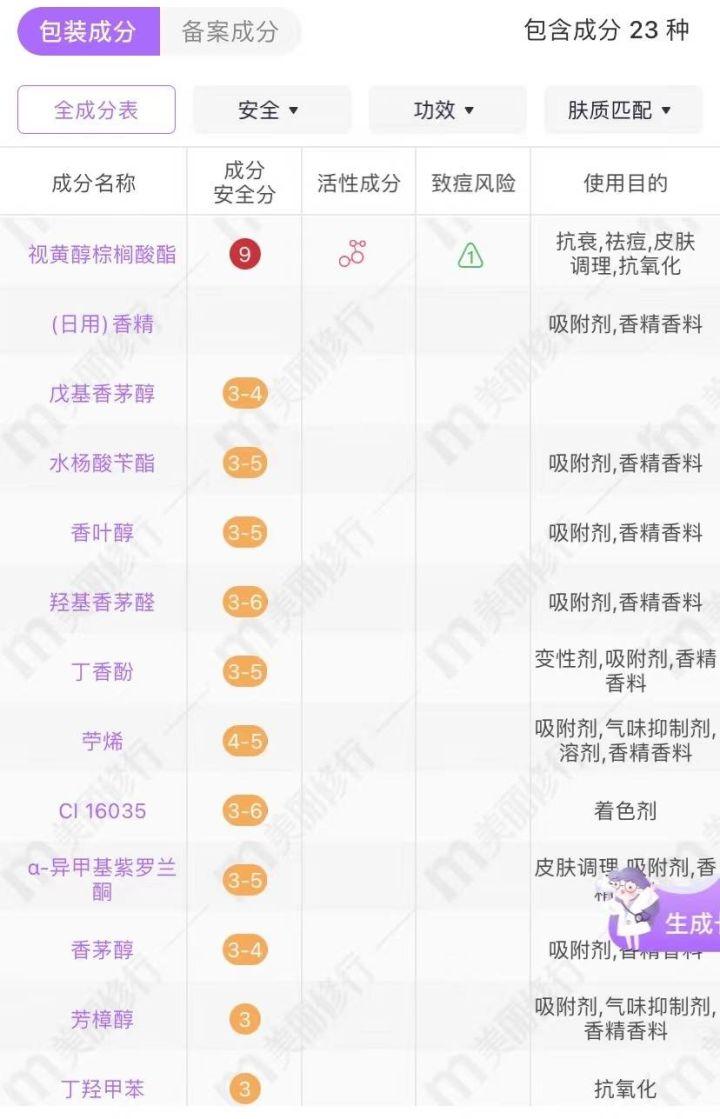Viewport: 720px width, 1119px height.
Task: View 羟基香茅醛 ingredient info
Action: click(x=102, y=602)
